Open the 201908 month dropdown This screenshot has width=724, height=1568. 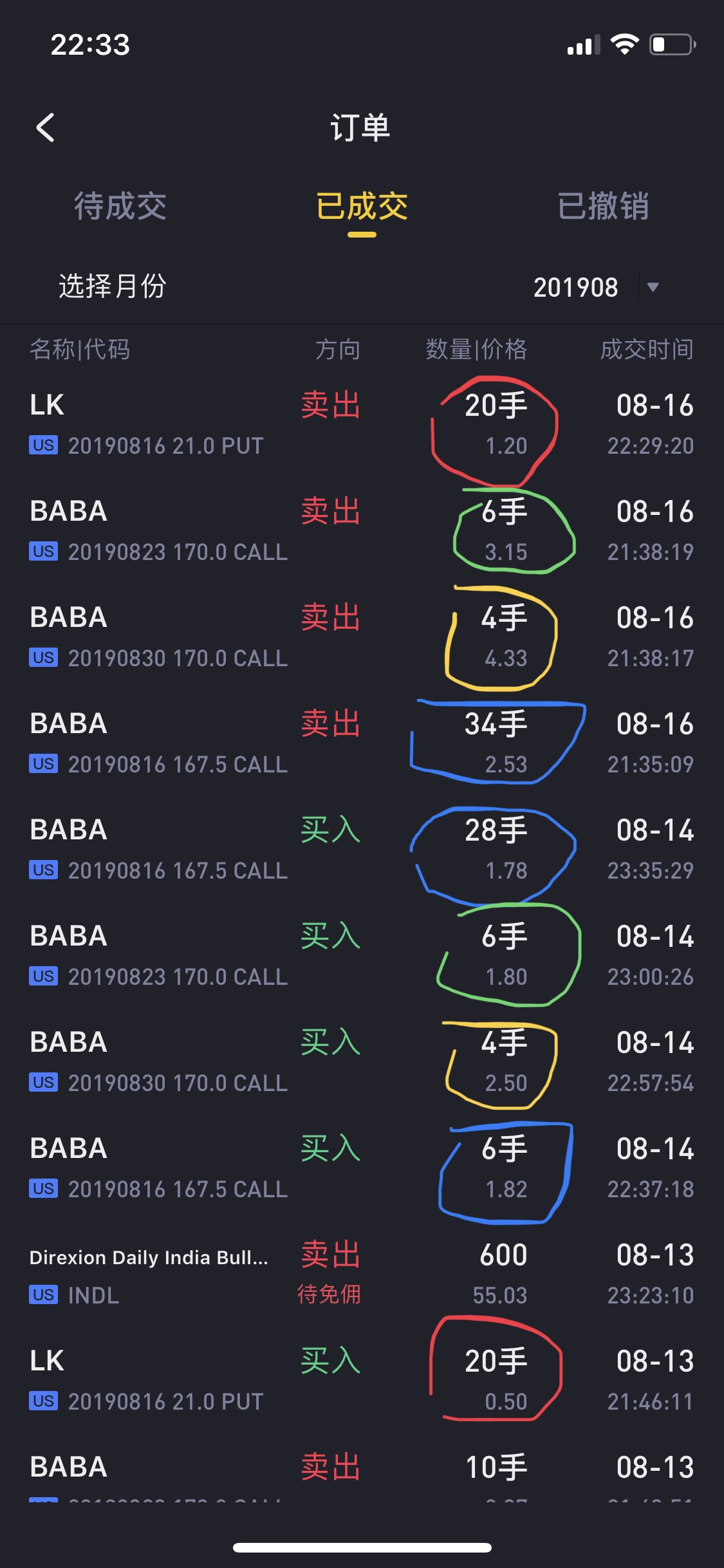pos(596,287)
